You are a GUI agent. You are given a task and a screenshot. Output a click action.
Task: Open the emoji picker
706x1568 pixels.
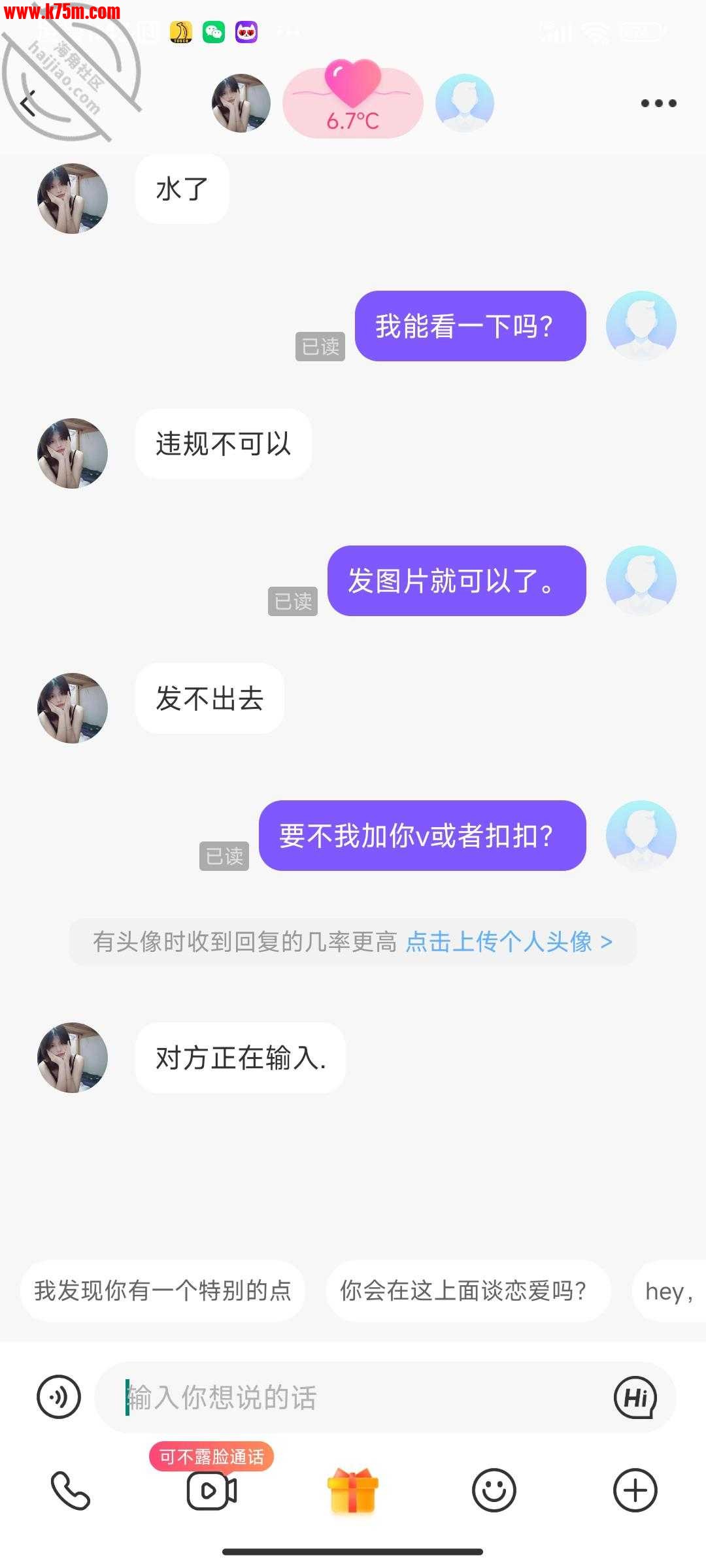tap(494, 1490)
